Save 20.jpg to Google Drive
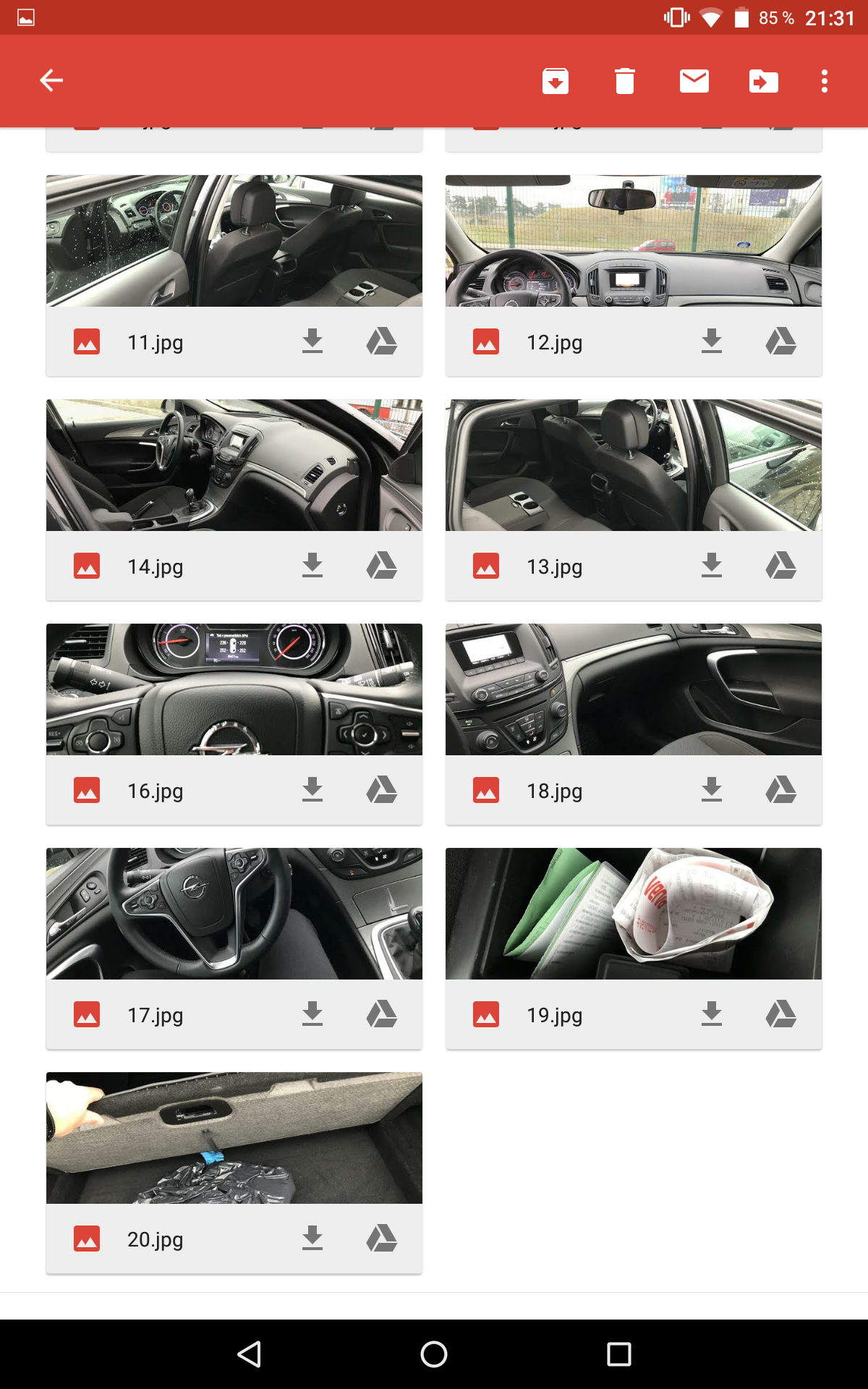 [381, 1238]
